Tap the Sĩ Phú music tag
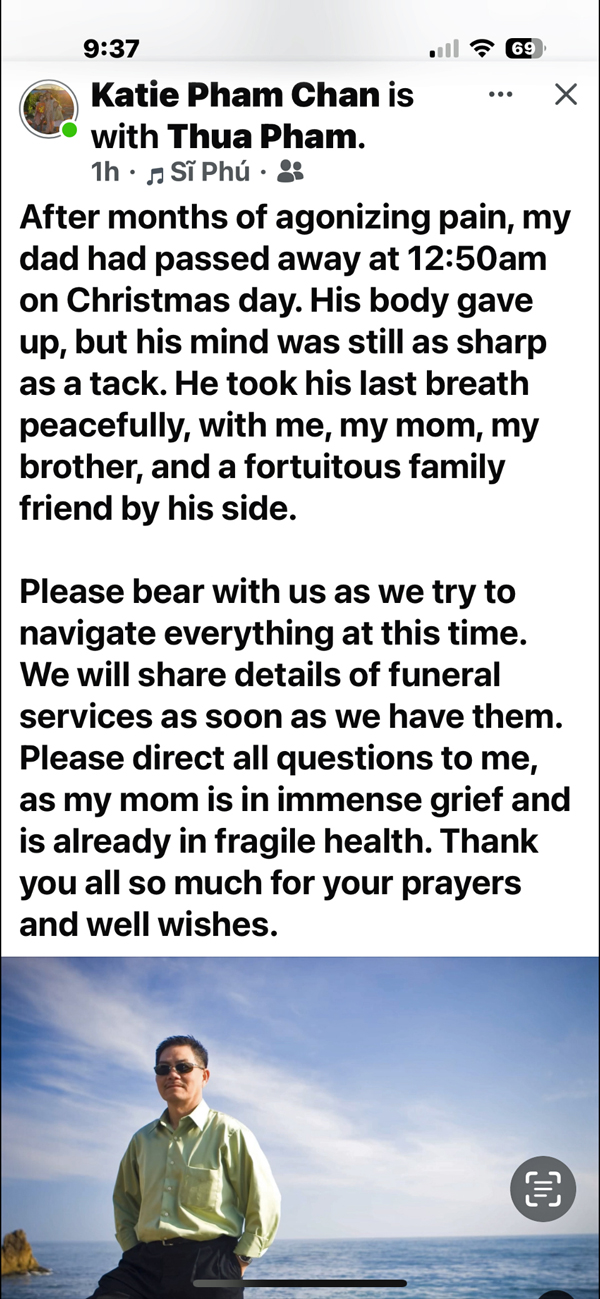This screenshot has height=1299, width=600. 198,172
